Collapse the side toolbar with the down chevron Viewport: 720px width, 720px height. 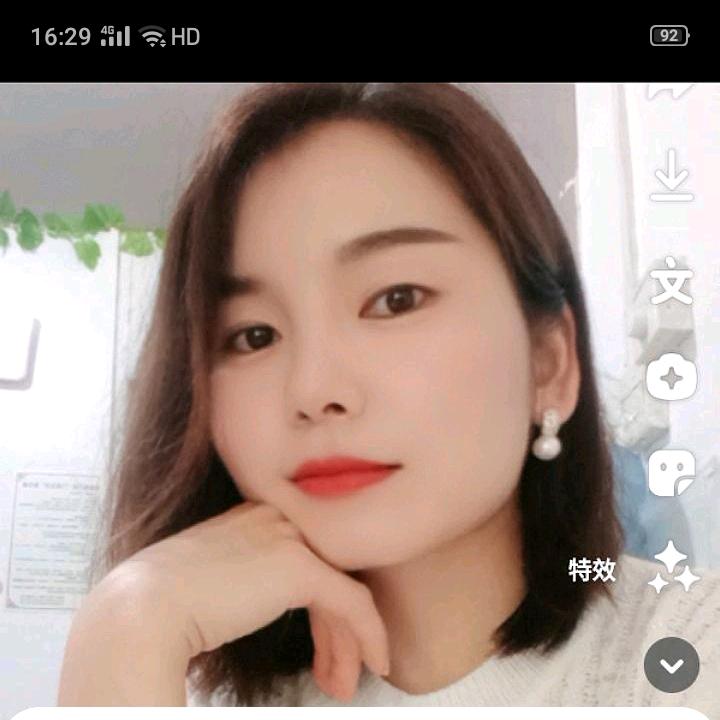[671, 665]
